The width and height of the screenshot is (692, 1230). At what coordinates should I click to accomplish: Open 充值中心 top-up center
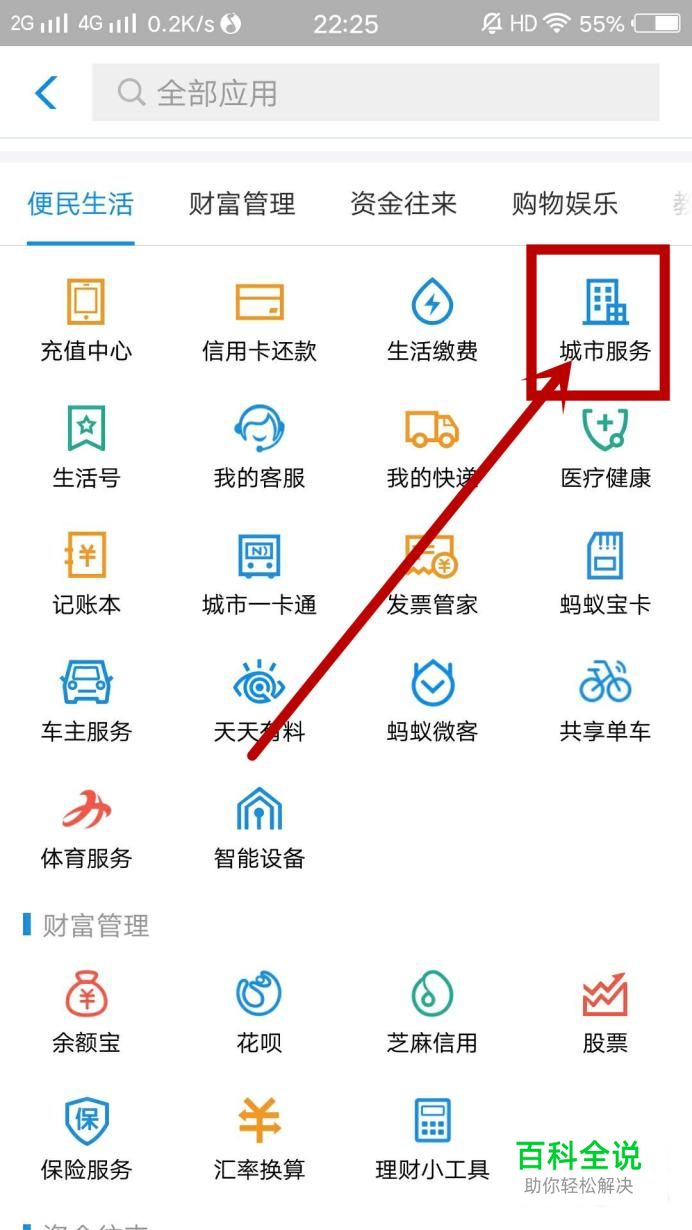click(x=86, y=320)
